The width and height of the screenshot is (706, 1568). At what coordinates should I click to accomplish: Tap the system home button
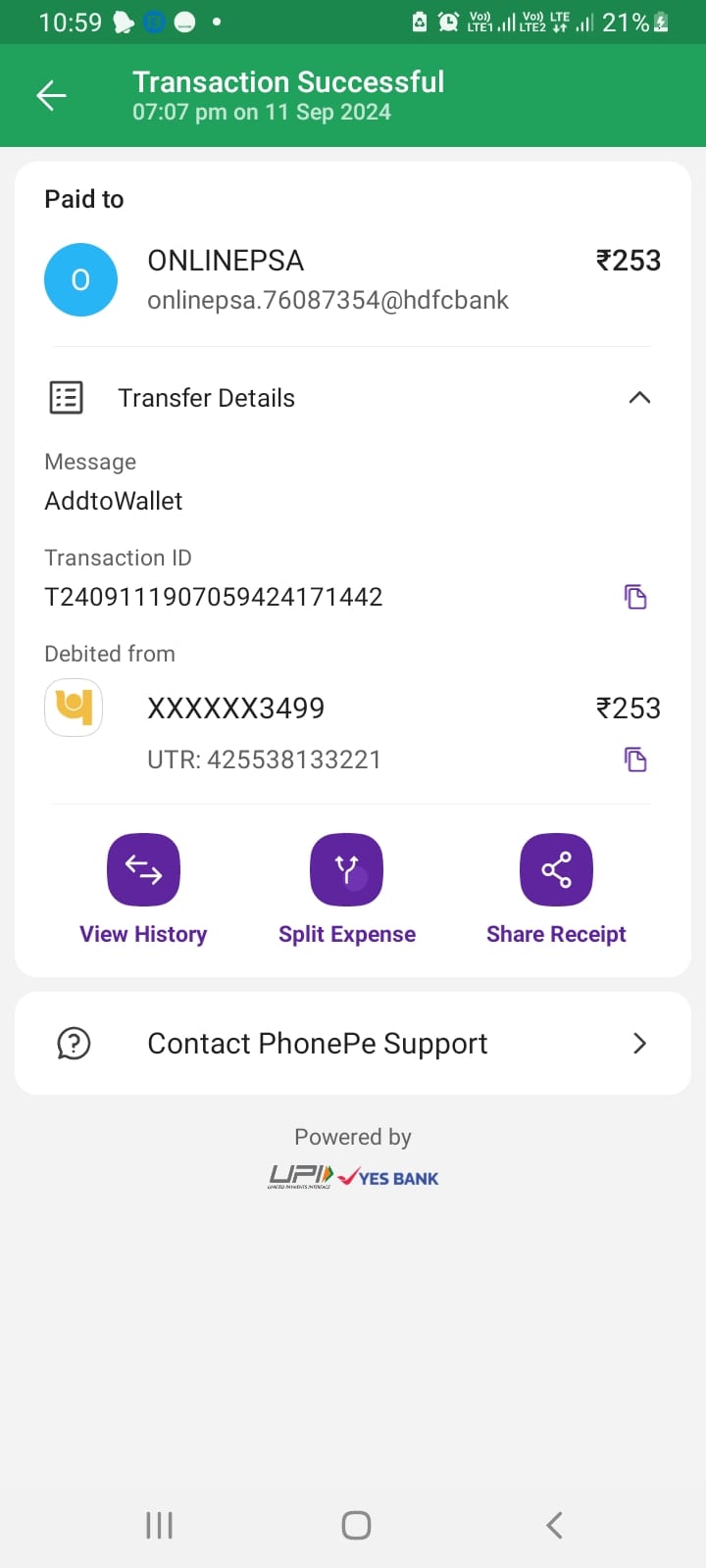pyautogui.click(x=356, y=1525)
